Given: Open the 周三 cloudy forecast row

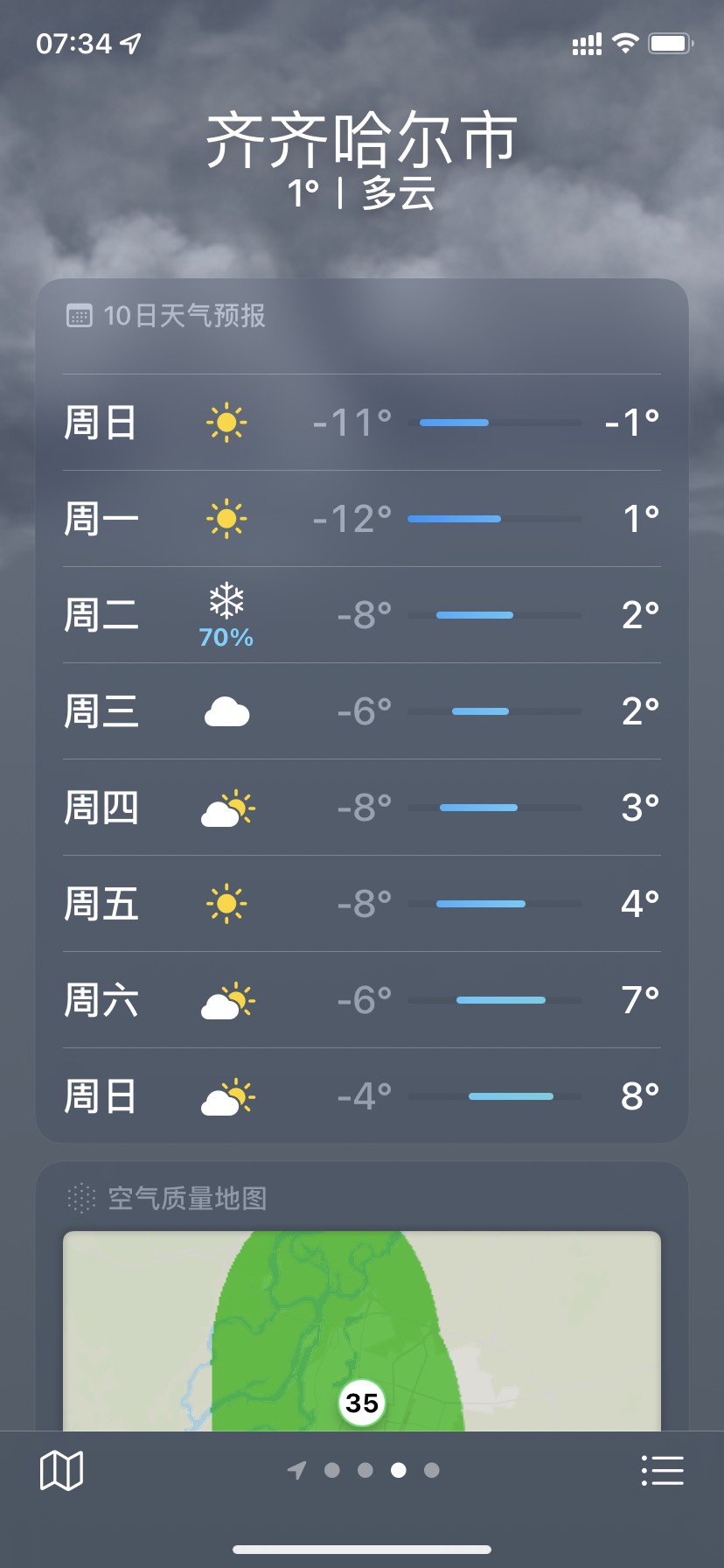Looking at the screenshot, I should point(362,711).
